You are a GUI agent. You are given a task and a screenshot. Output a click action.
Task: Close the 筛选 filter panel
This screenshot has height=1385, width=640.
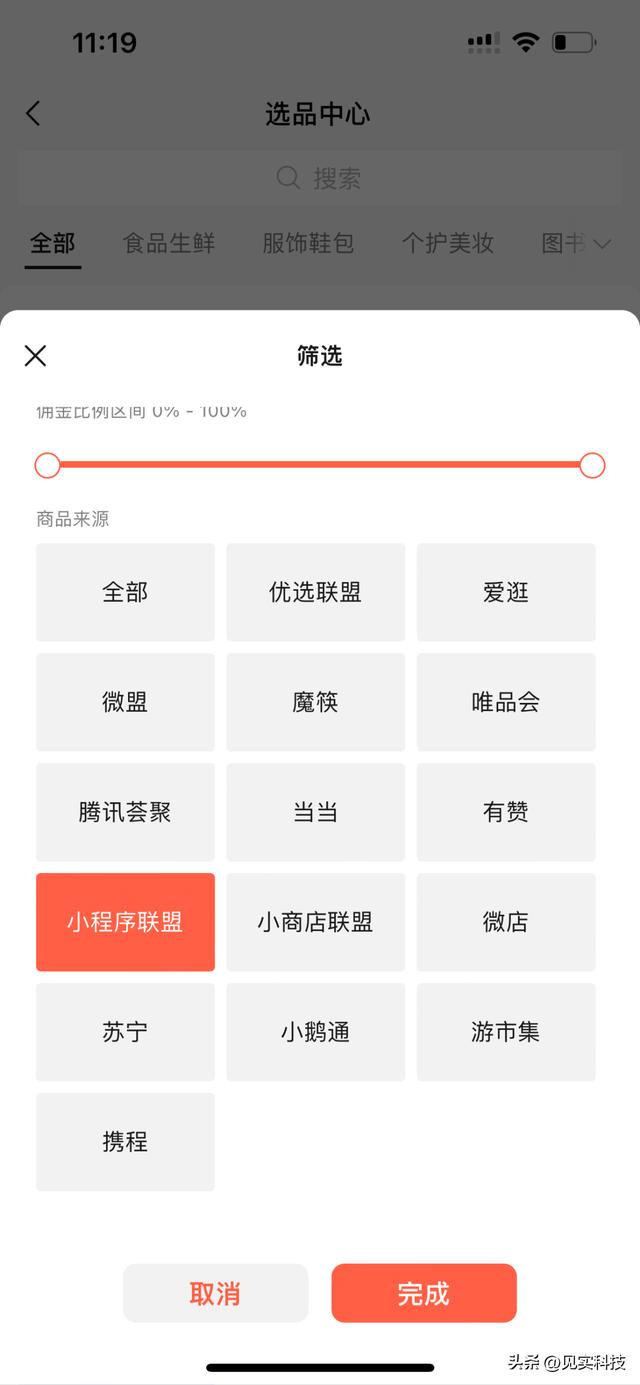[x=35, y=355]
